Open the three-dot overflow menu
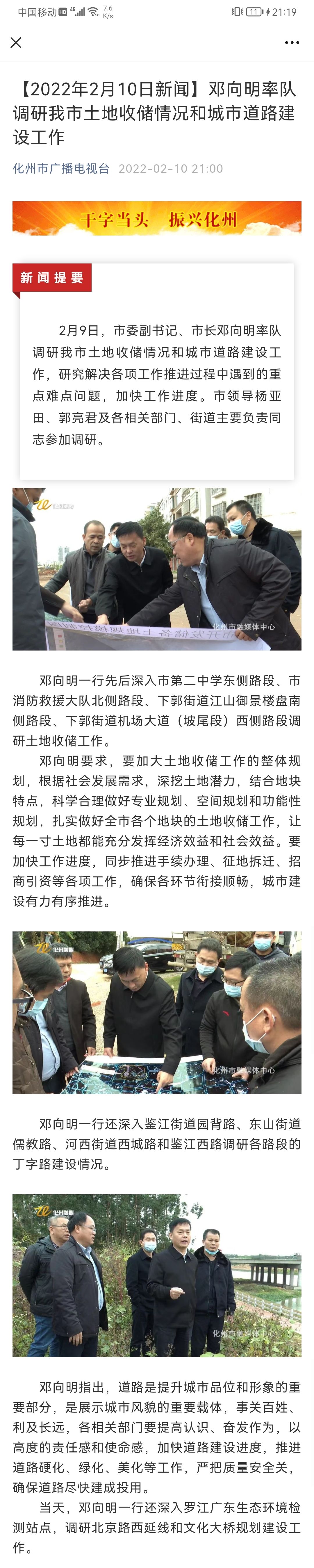Screen dimensions: 314x1568 click(292, 43)
